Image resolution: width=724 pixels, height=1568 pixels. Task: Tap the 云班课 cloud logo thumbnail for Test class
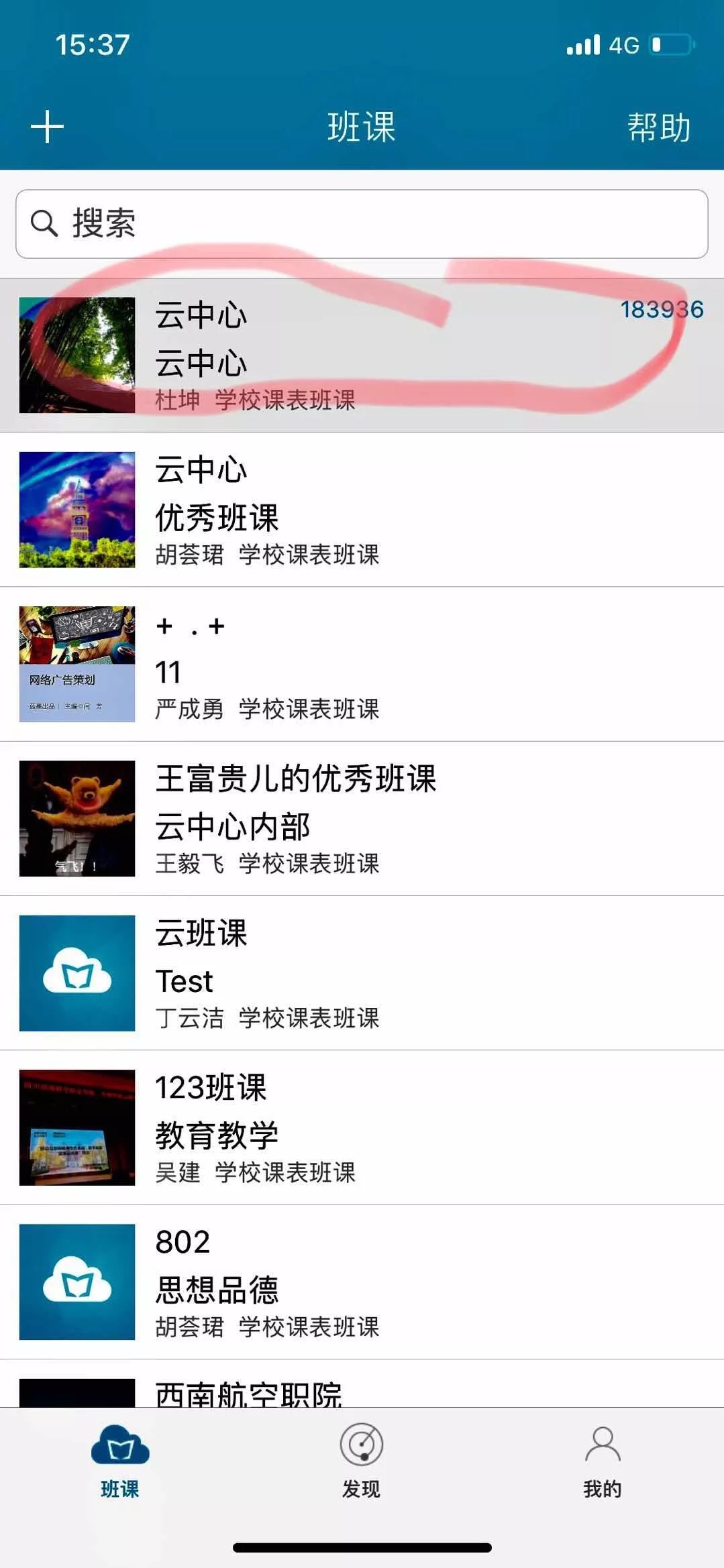(76, 972)
